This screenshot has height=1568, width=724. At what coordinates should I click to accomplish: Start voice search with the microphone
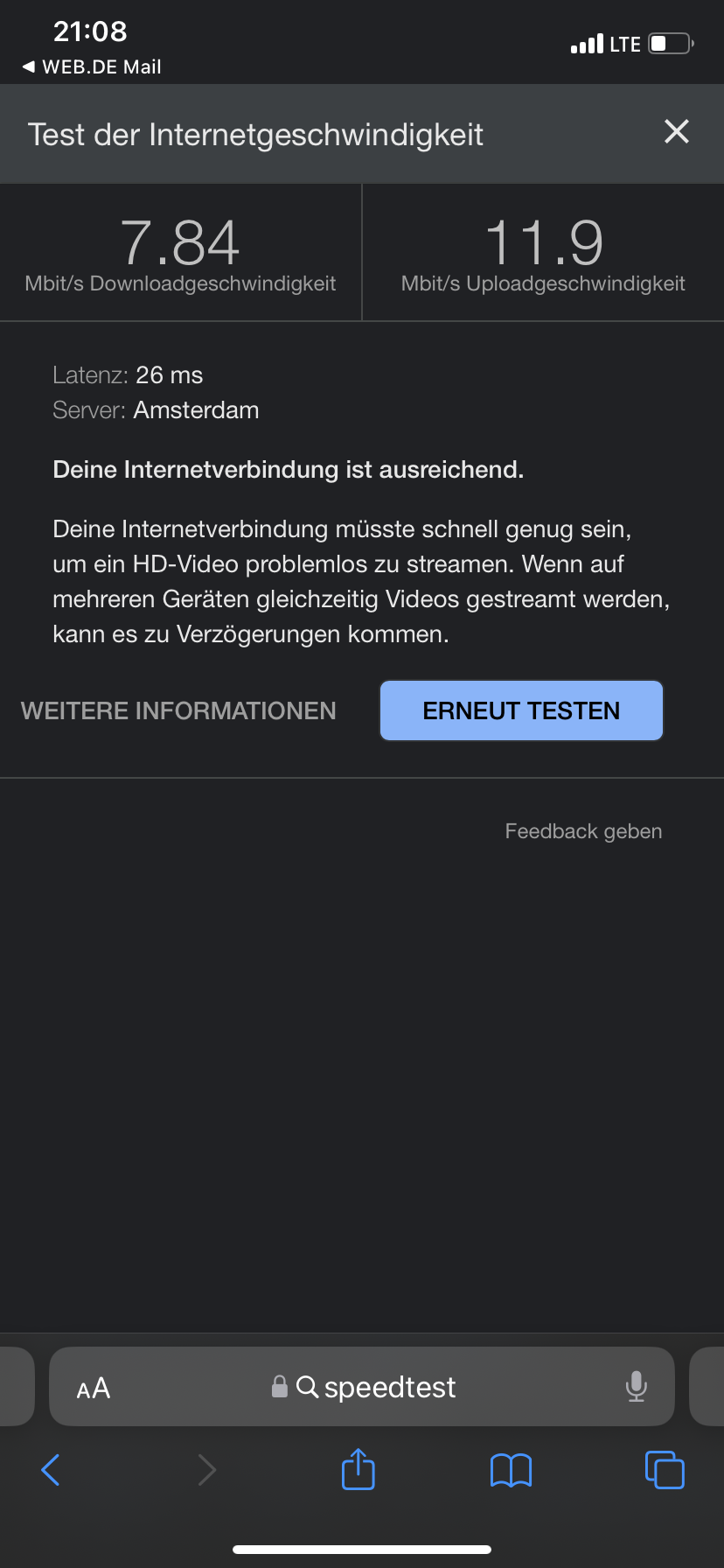click(637, 1387)
